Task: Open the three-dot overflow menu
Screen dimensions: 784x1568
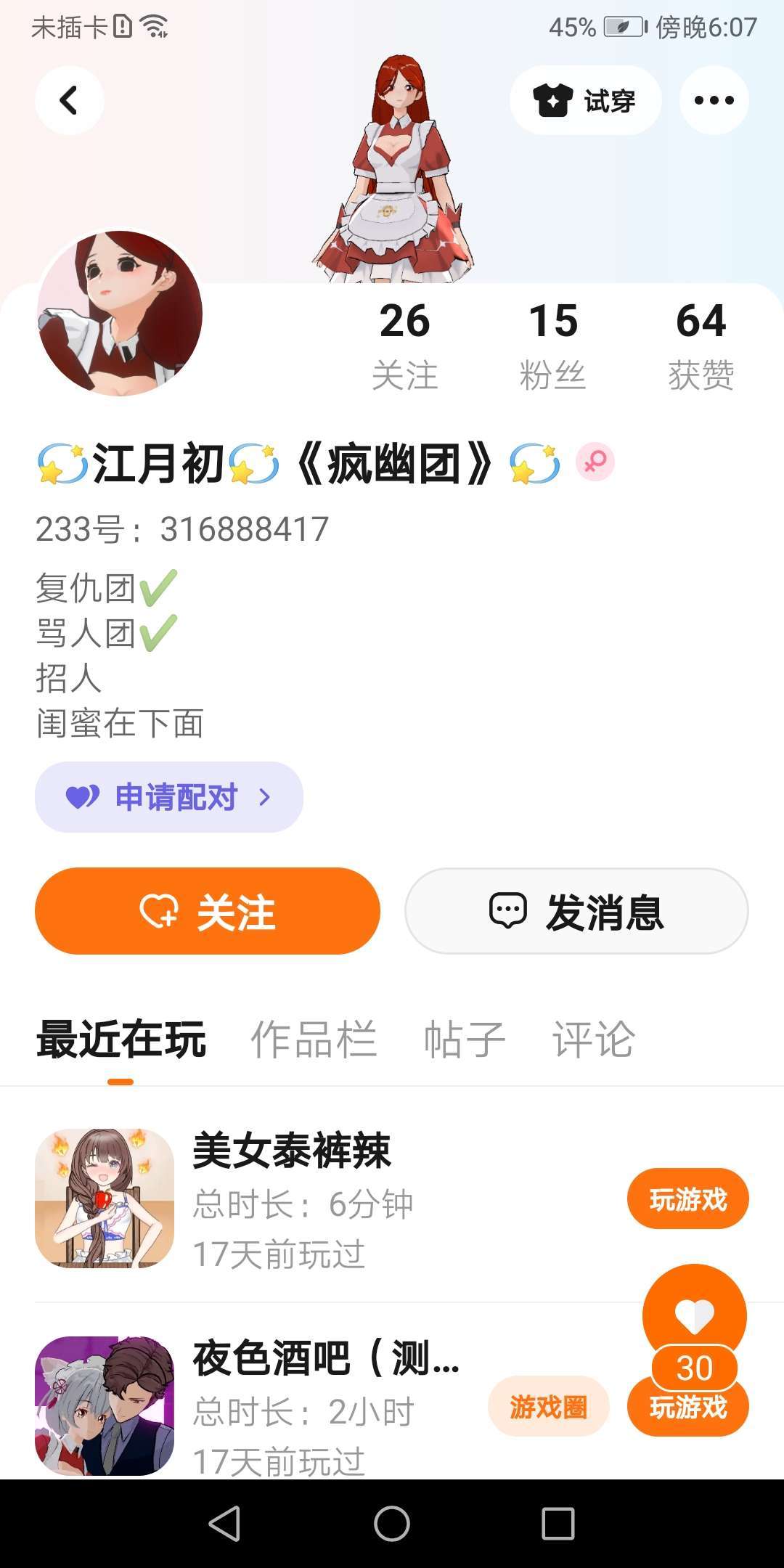Action: click(x=714, y=100)
